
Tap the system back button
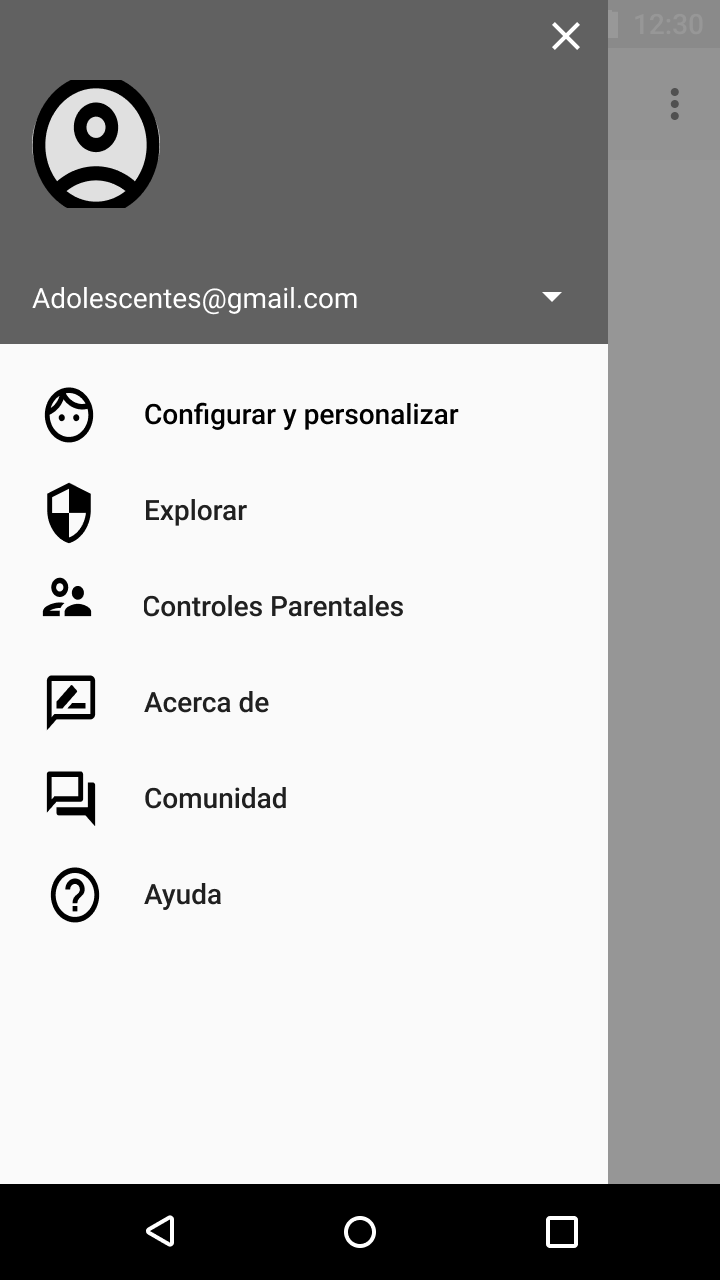point(160,1231)
